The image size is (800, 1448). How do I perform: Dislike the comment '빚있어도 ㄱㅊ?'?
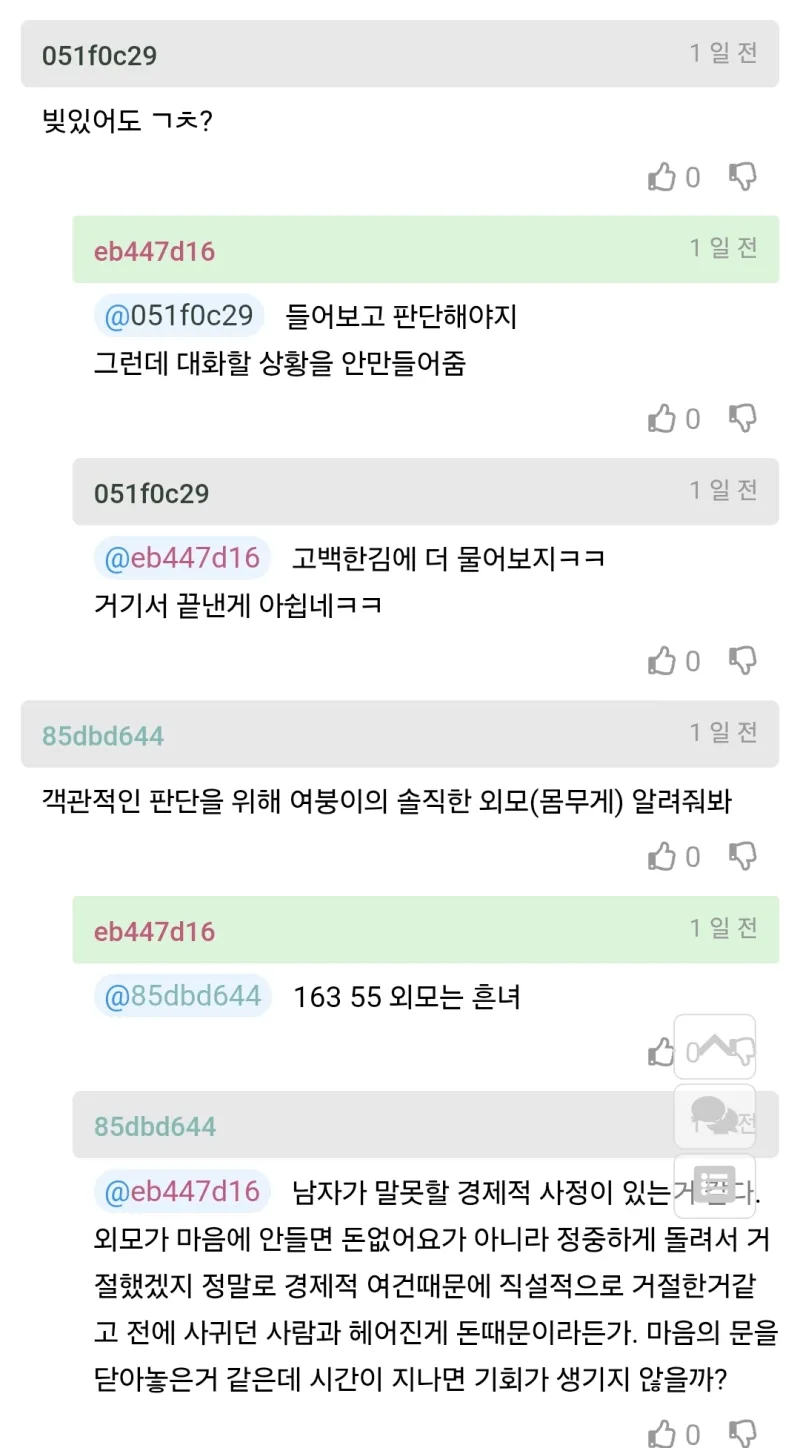tap(742, 177)
